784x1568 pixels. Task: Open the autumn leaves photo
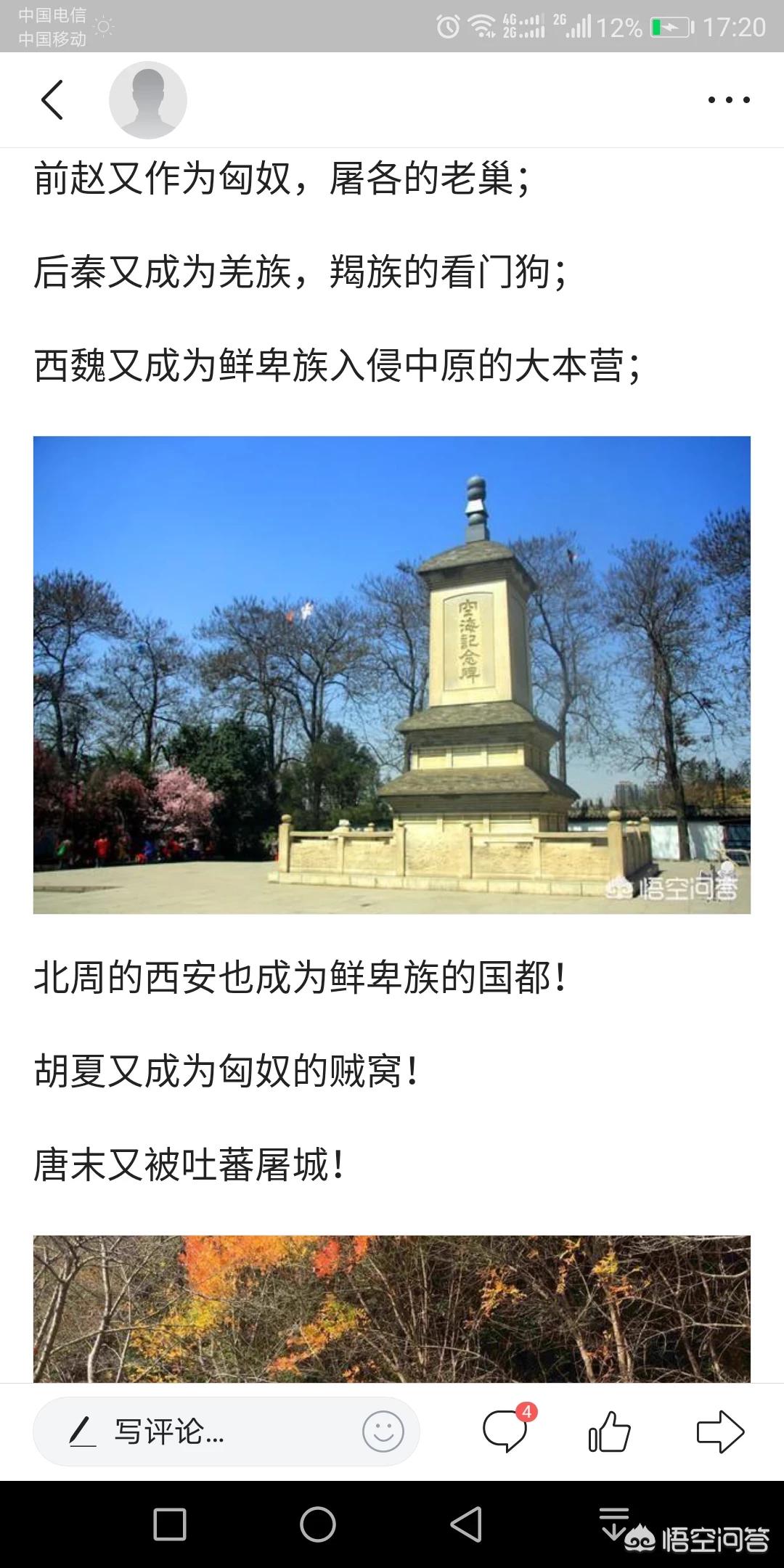[392, 1308]
